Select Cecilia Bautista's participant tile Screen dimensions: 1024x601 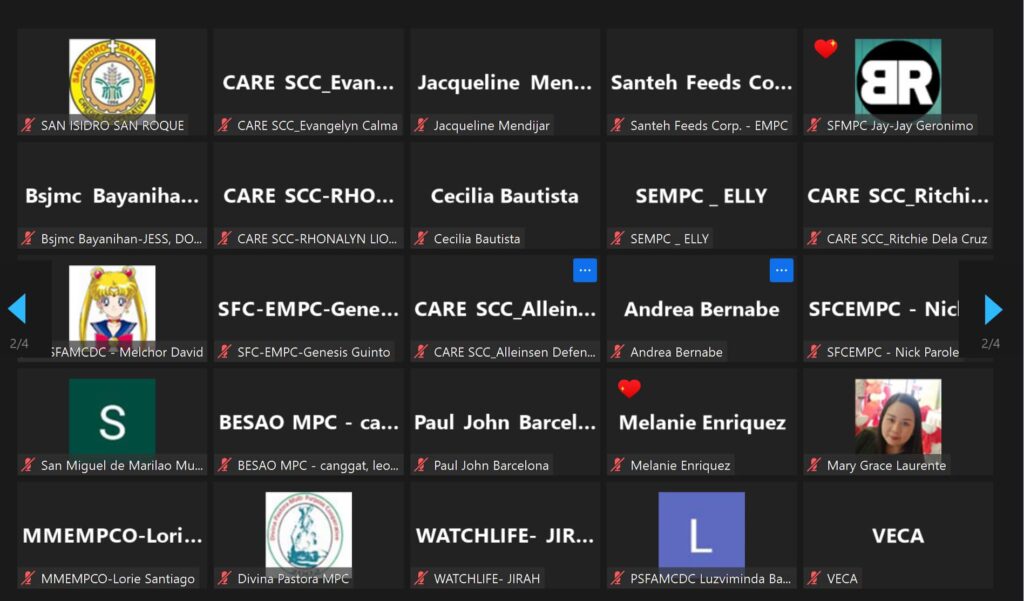coord(504,196)
